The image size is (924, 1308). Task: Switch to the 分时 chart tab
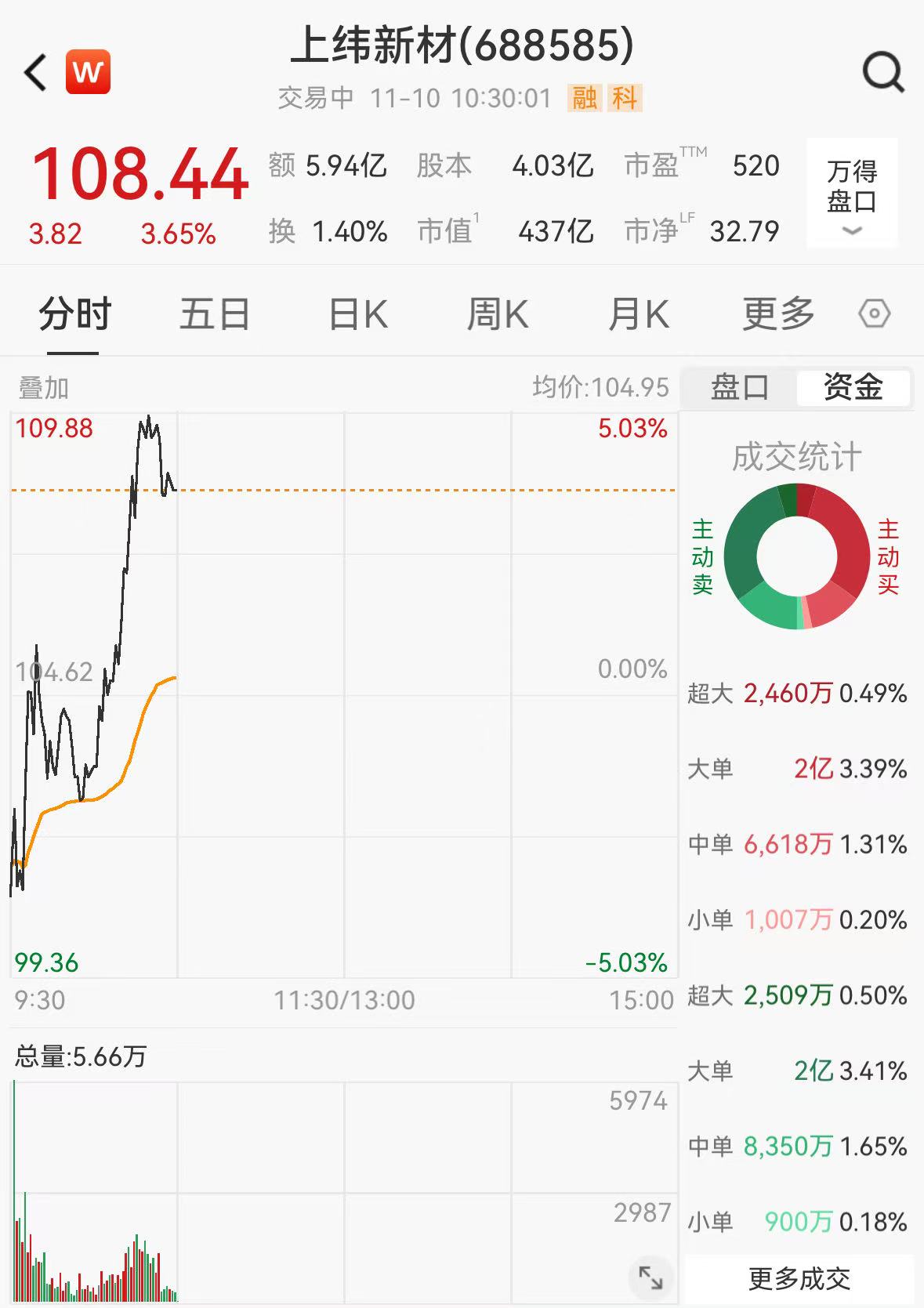click(x=75, y=315)
